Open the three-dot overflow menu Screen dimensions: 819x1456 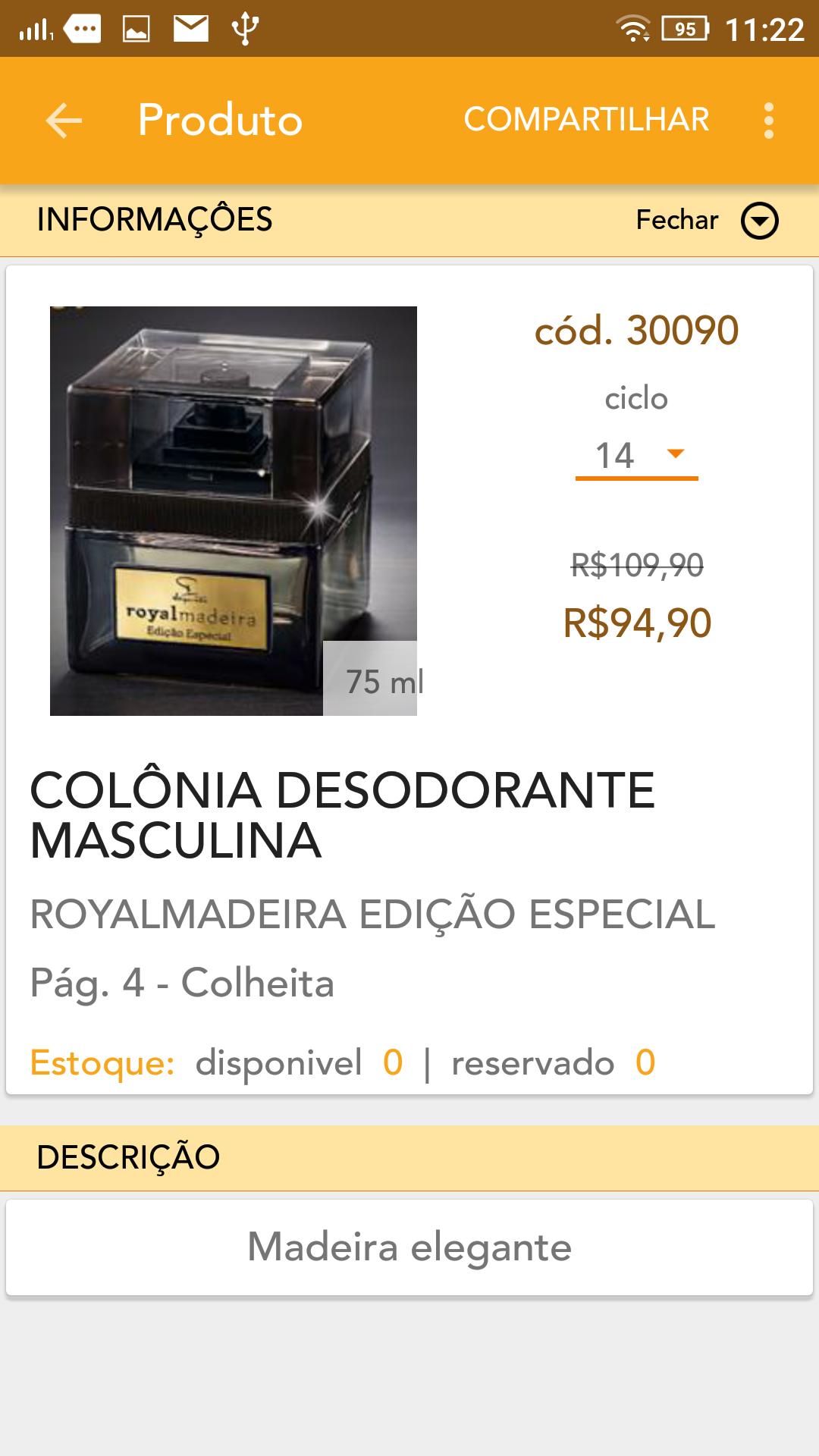(769, 119)
